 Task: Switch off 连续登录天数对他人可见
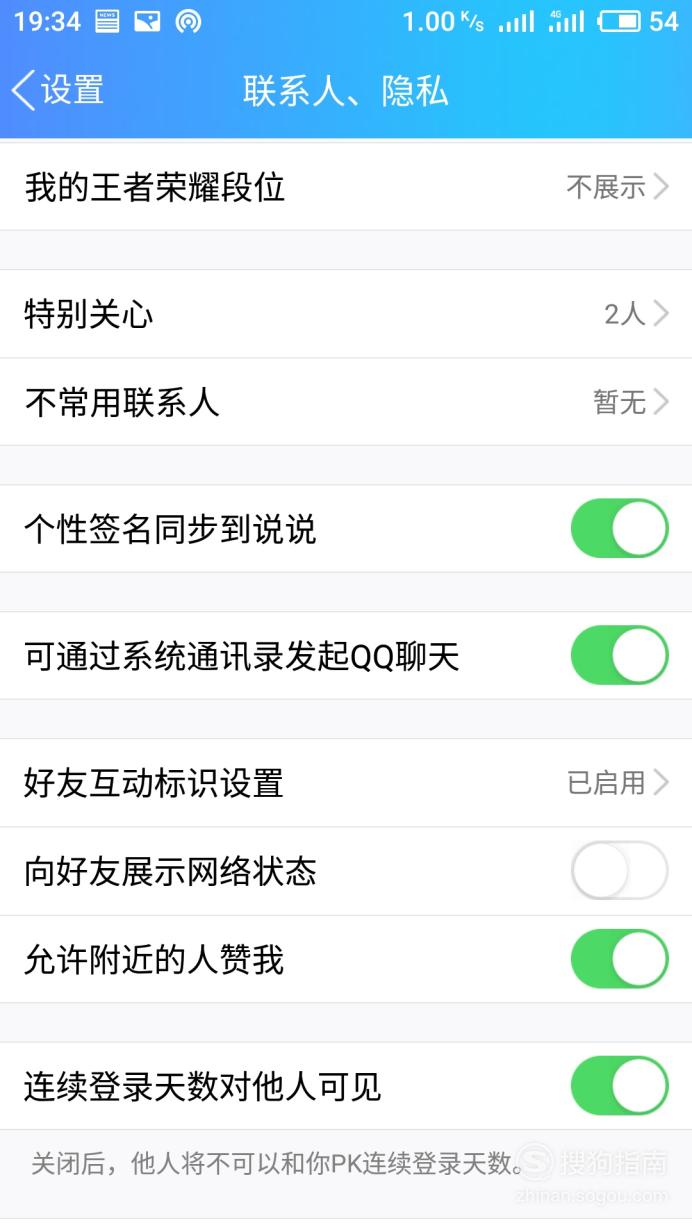coord(619,1086)
